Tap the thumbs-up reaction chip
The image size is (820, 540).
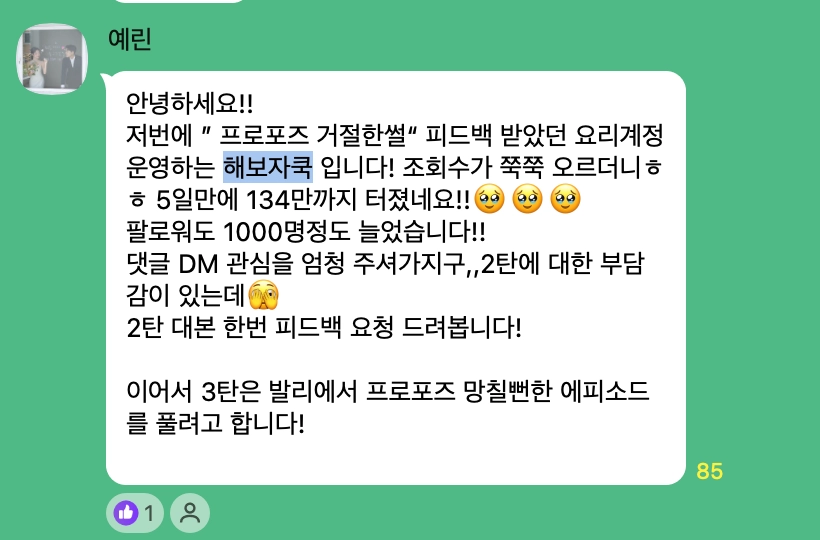[135, 514]
